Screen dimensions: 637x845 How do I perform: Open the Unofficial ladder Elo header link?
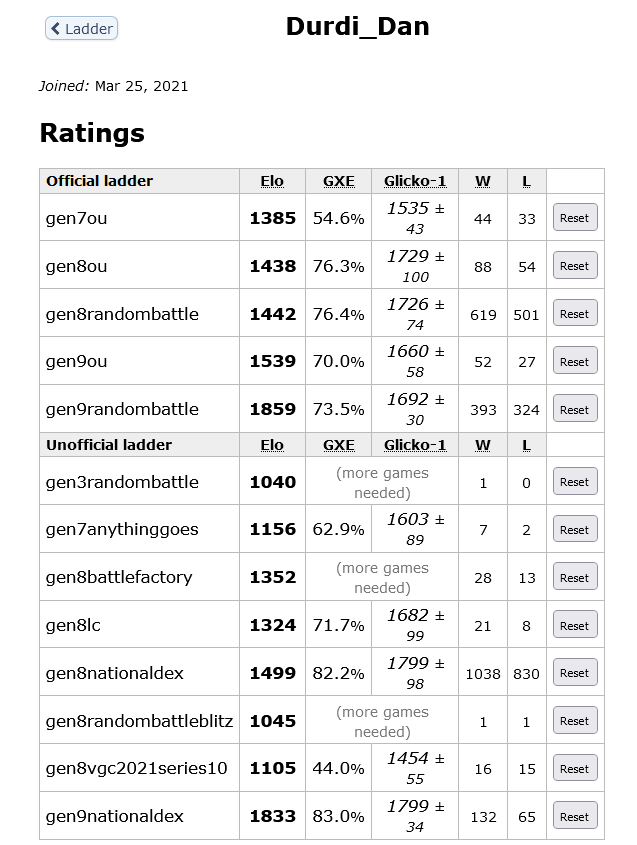pos(272,445)
